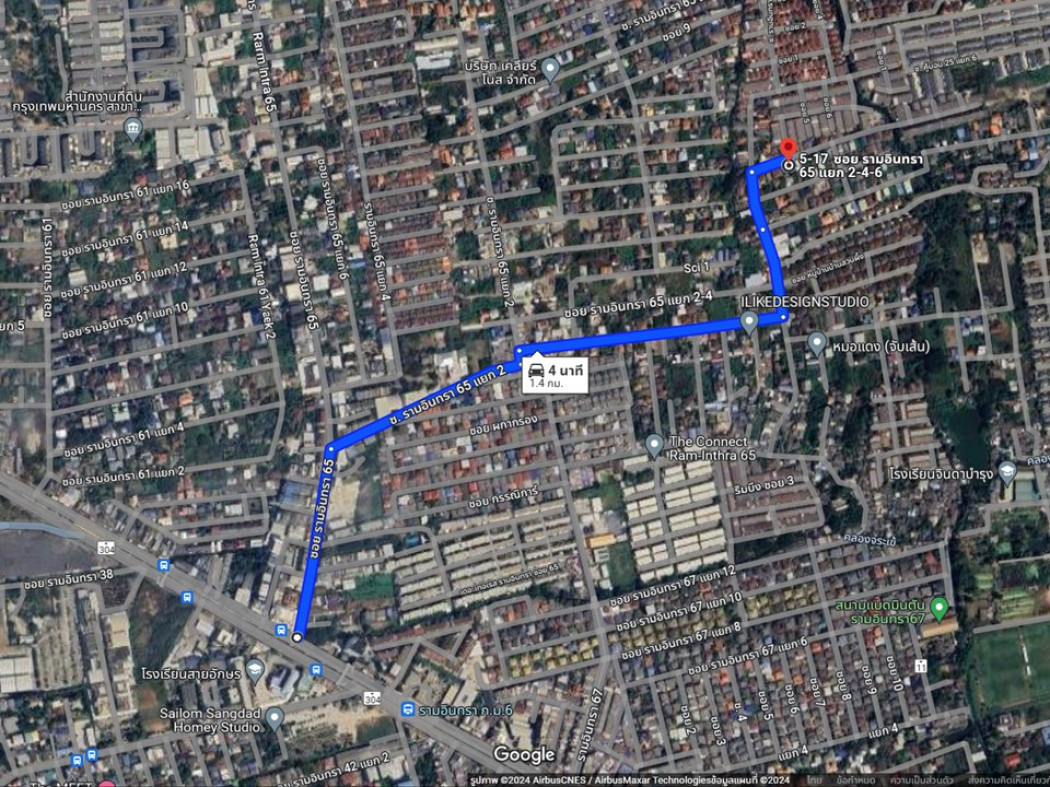The height and width of the screenshot is (787, 1050).
Task: Open the green สนามแบดมินตัน รามอินทรา67 marker
Action: (938, 606)
